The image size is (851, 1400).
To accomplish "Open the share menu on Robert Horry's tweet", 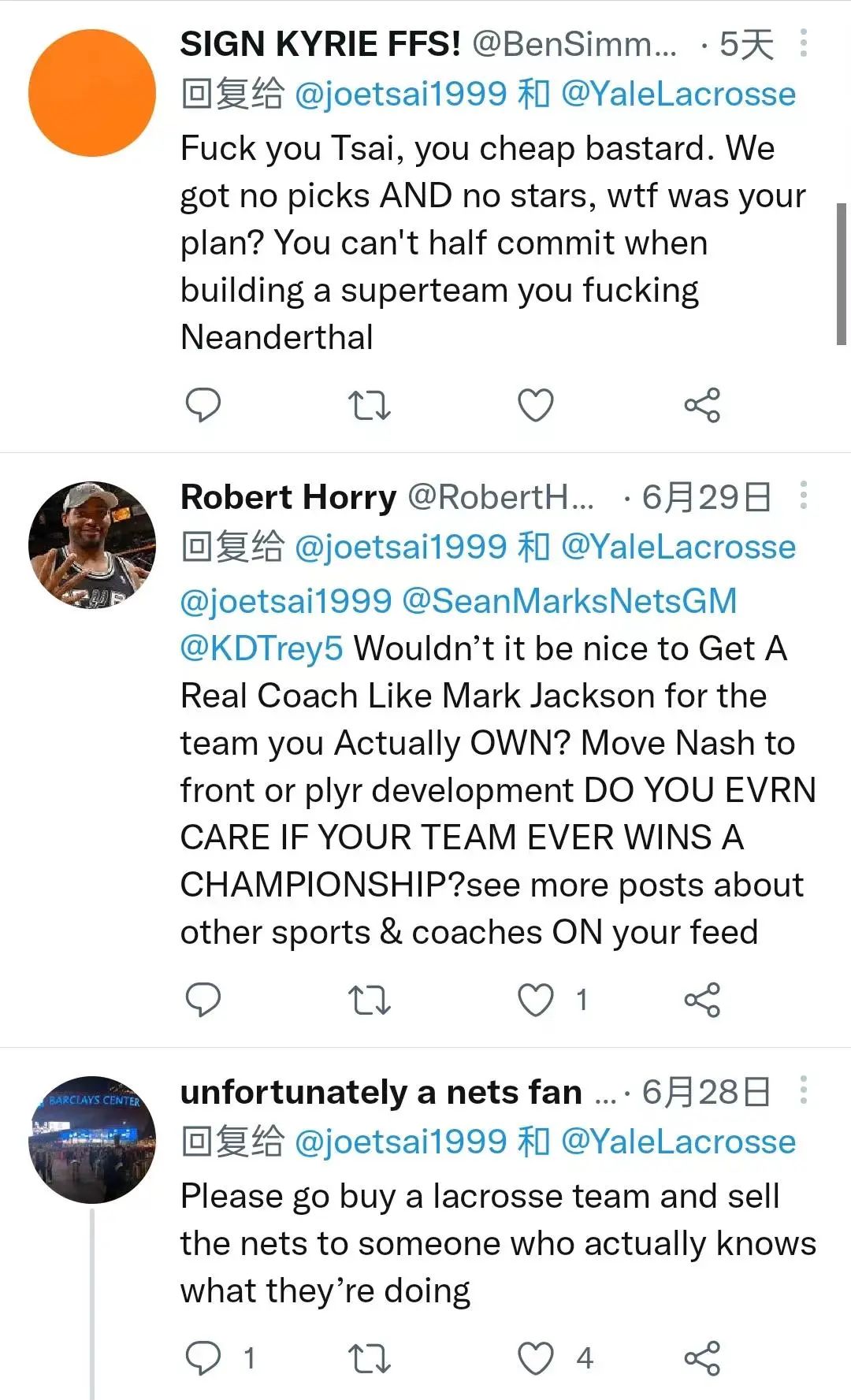I will pyautogui.click(x=701, y=1002).
